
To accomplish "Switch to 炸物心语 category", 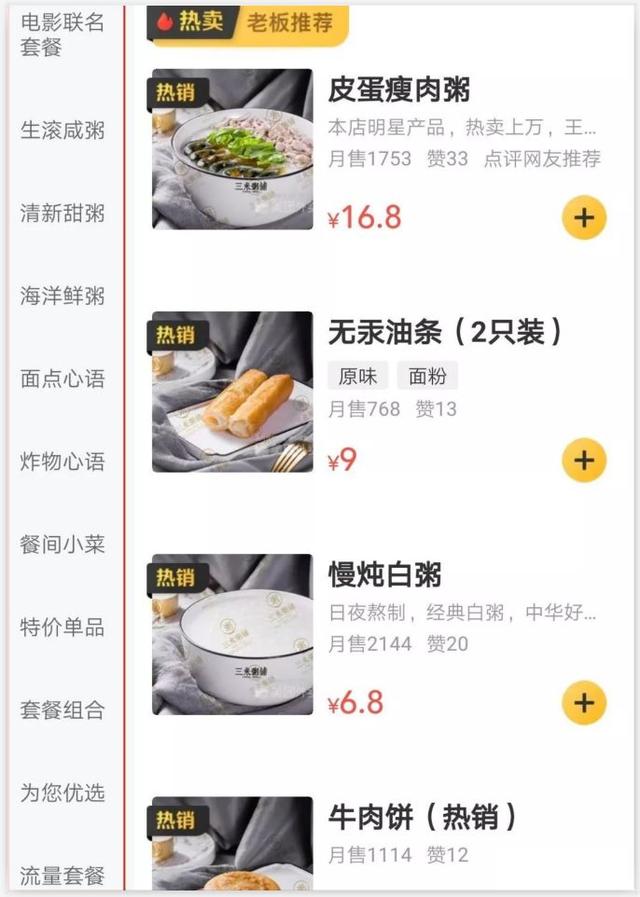I will click(x=62, y=462).
